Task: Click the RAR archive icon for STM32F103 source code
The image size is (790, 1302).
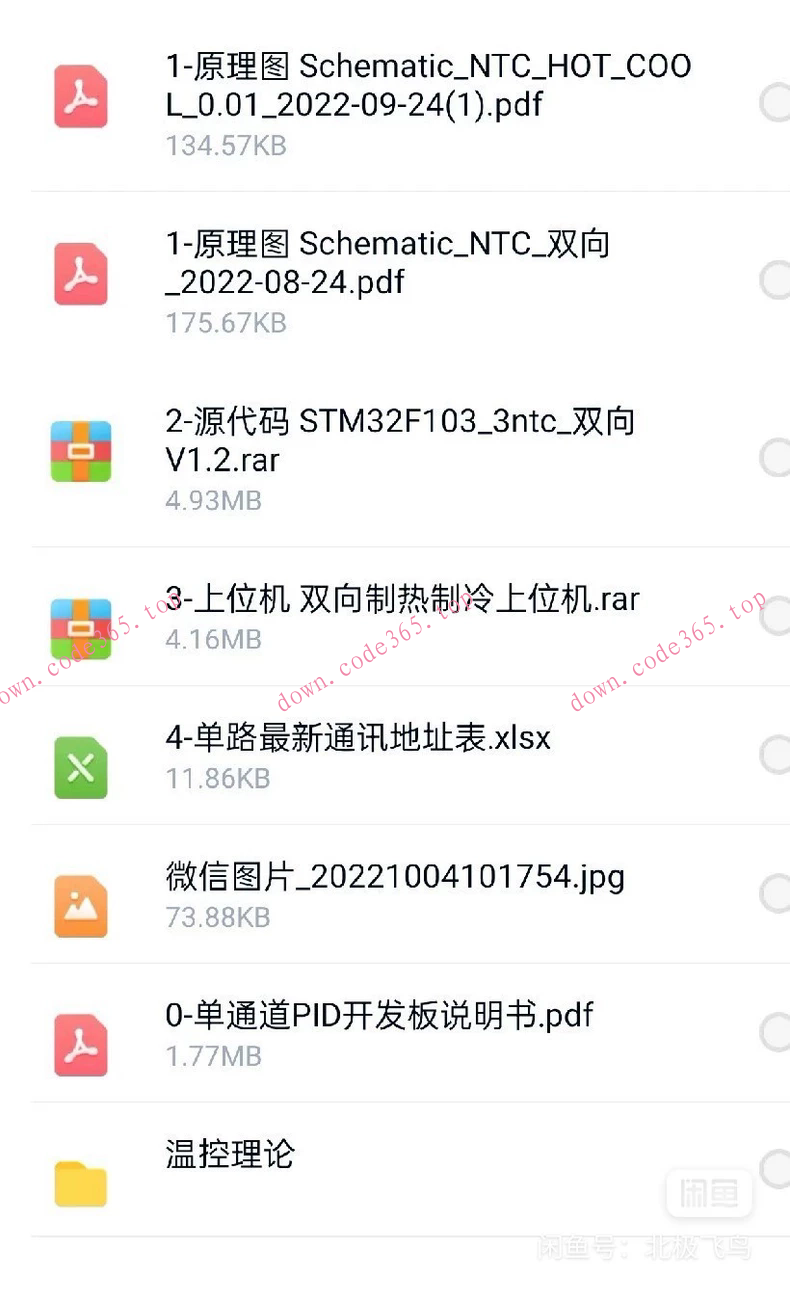Action: click(x=80, y=452)
